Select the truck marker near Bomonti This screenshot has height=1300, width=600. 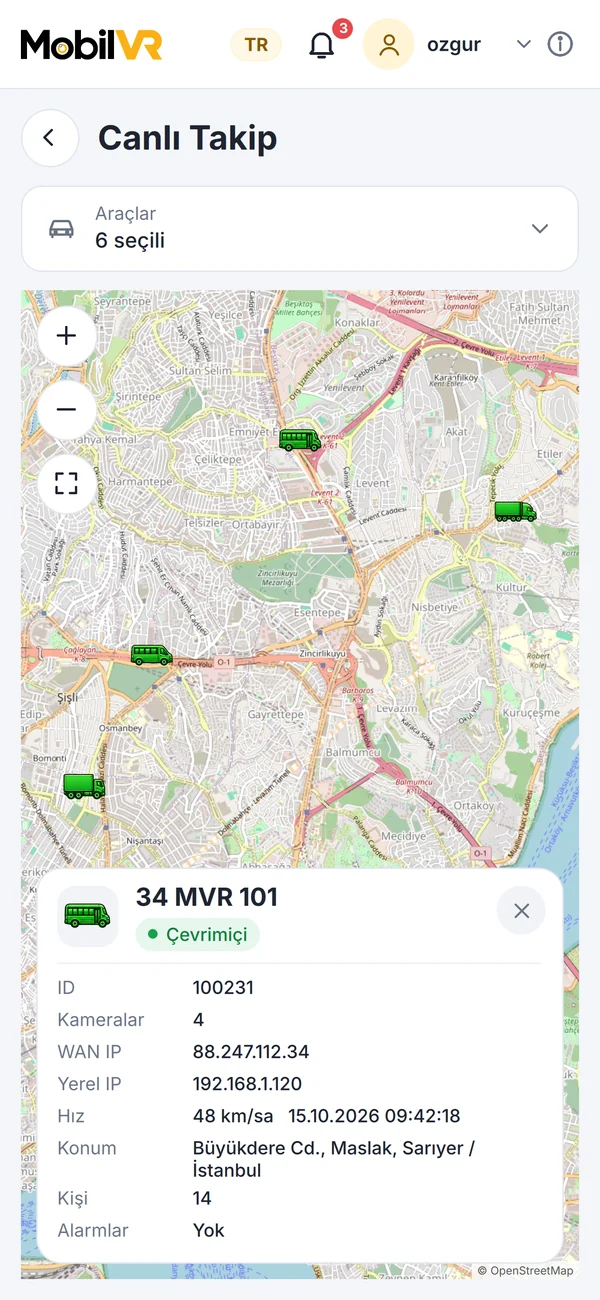click(x=84, y=786)
